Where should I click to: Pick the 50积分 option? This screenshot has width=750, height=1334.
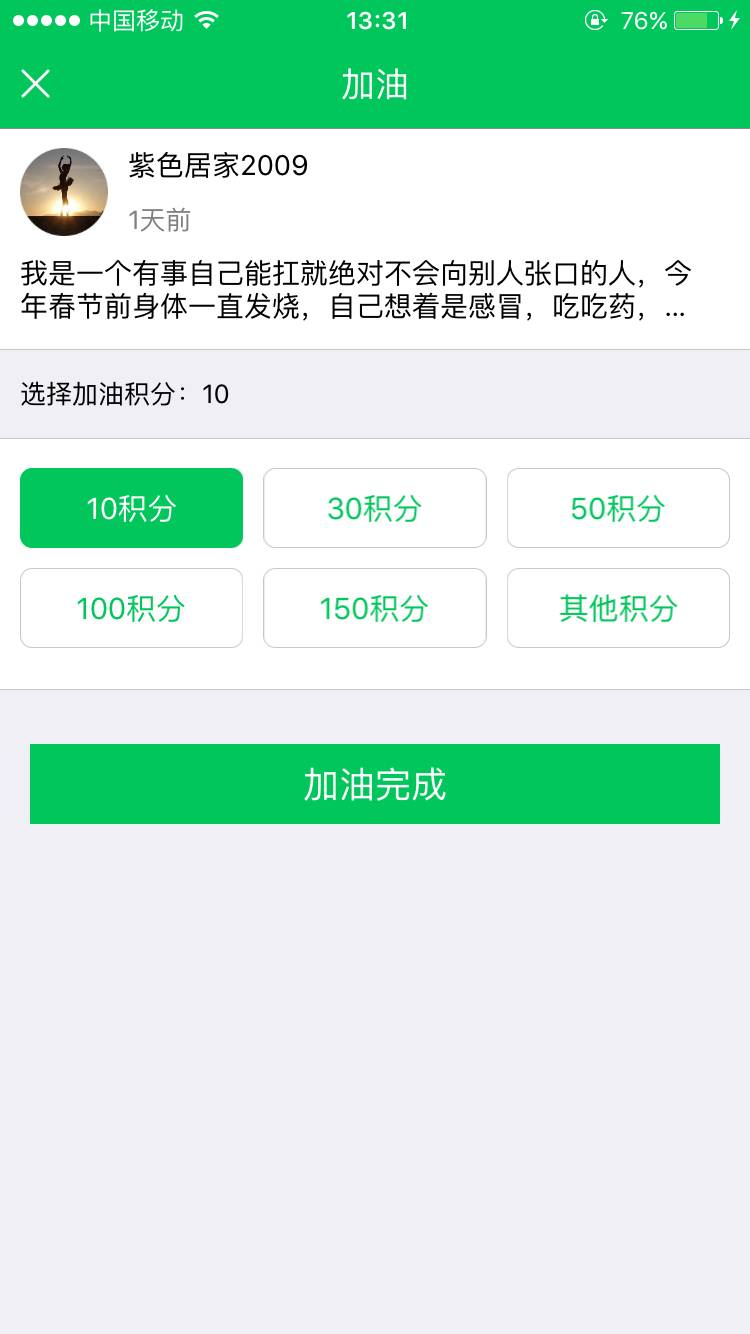[618, 508]
